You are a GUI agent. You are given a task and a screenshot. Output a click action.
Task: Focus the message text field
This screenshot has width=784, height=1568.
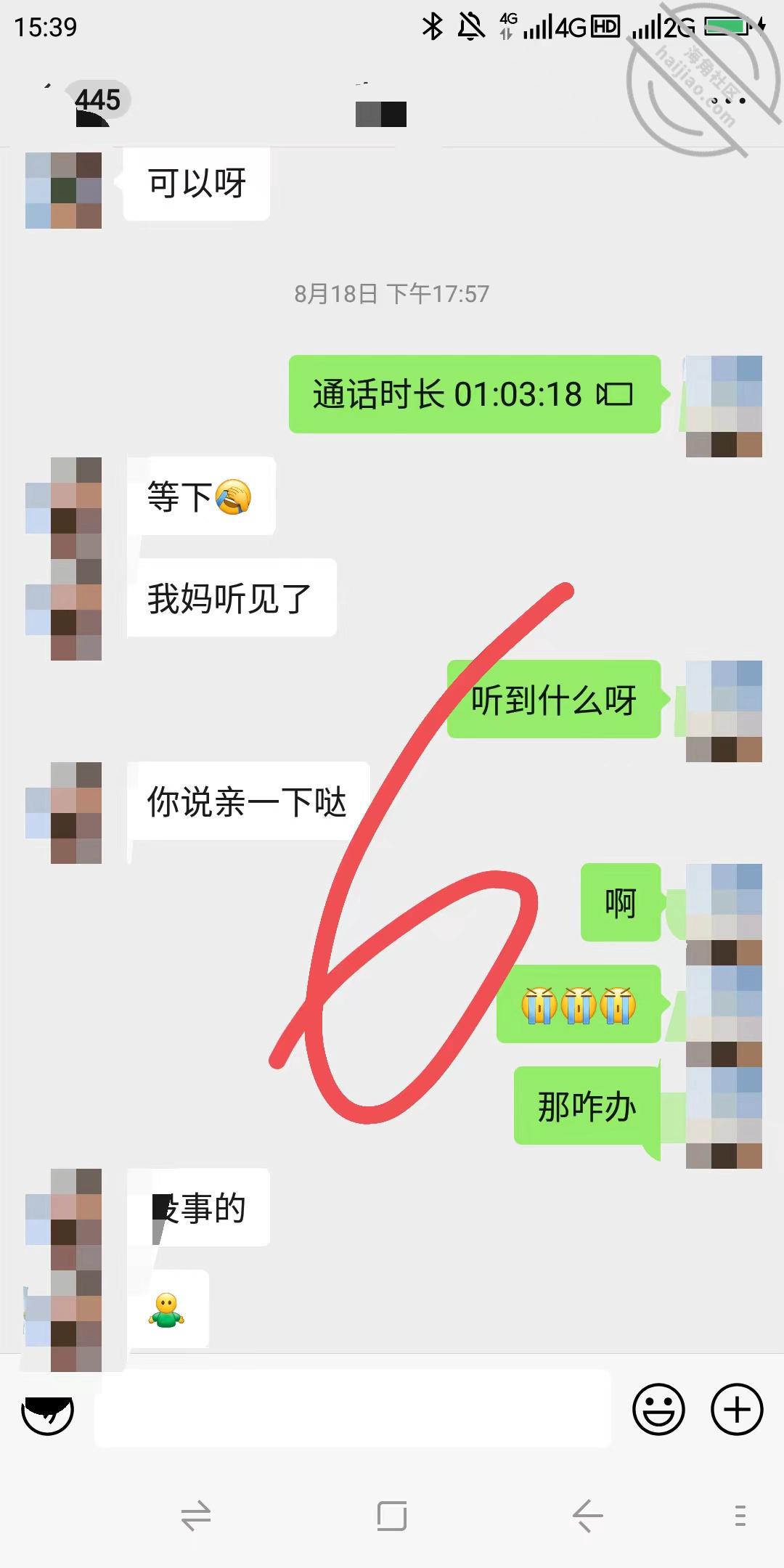coord(353,1409)
